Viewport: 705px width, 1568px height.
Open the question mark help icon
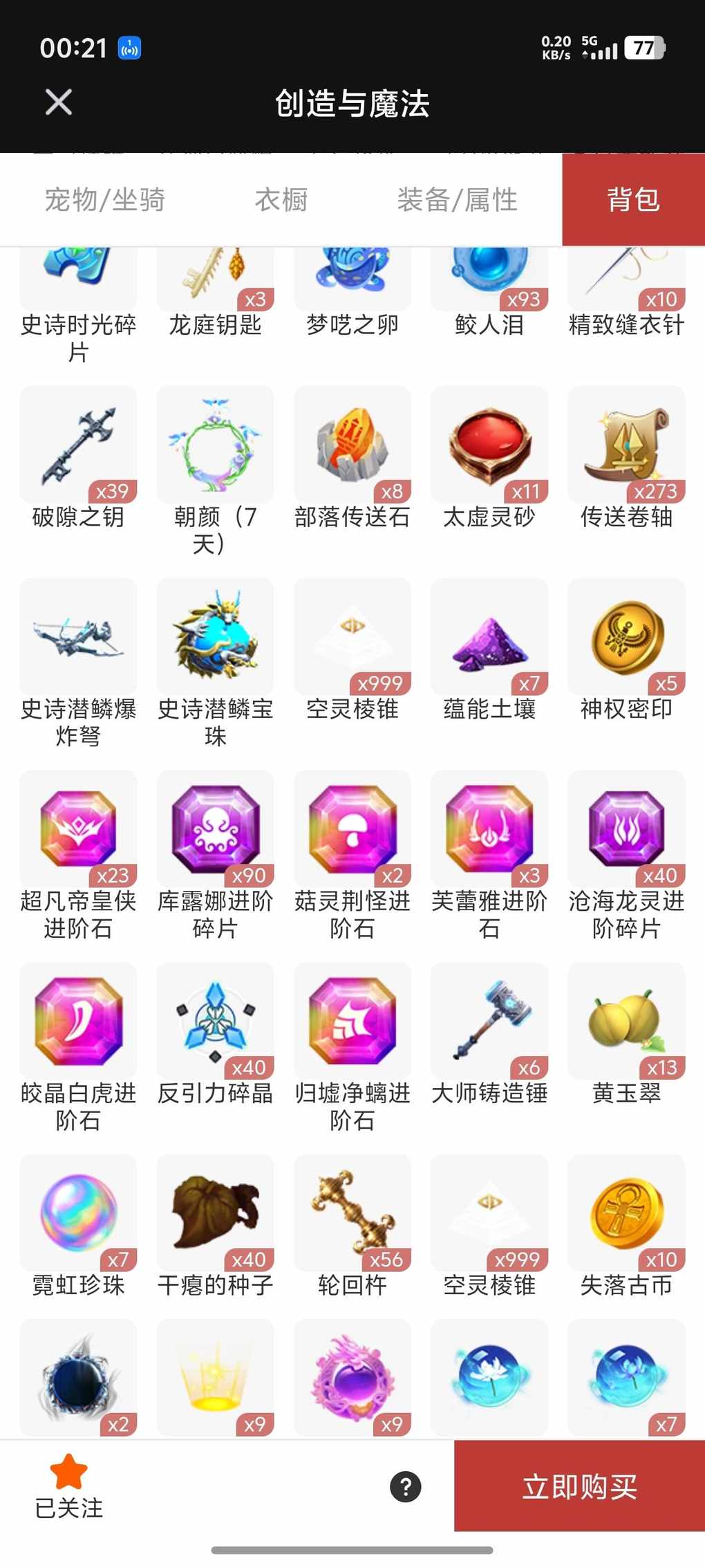(406, 1486)
